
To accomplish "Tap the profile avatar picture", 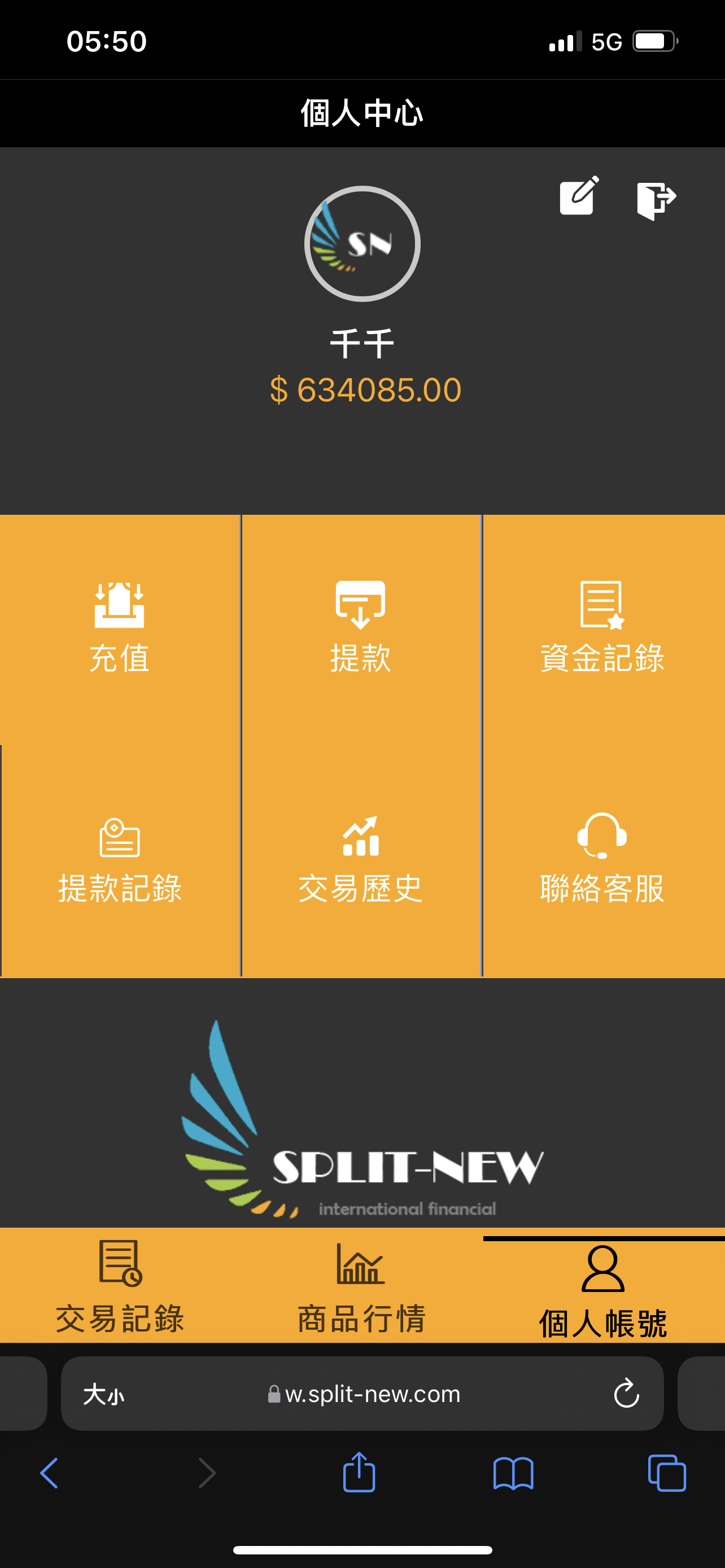I will [x=362, y=243].
